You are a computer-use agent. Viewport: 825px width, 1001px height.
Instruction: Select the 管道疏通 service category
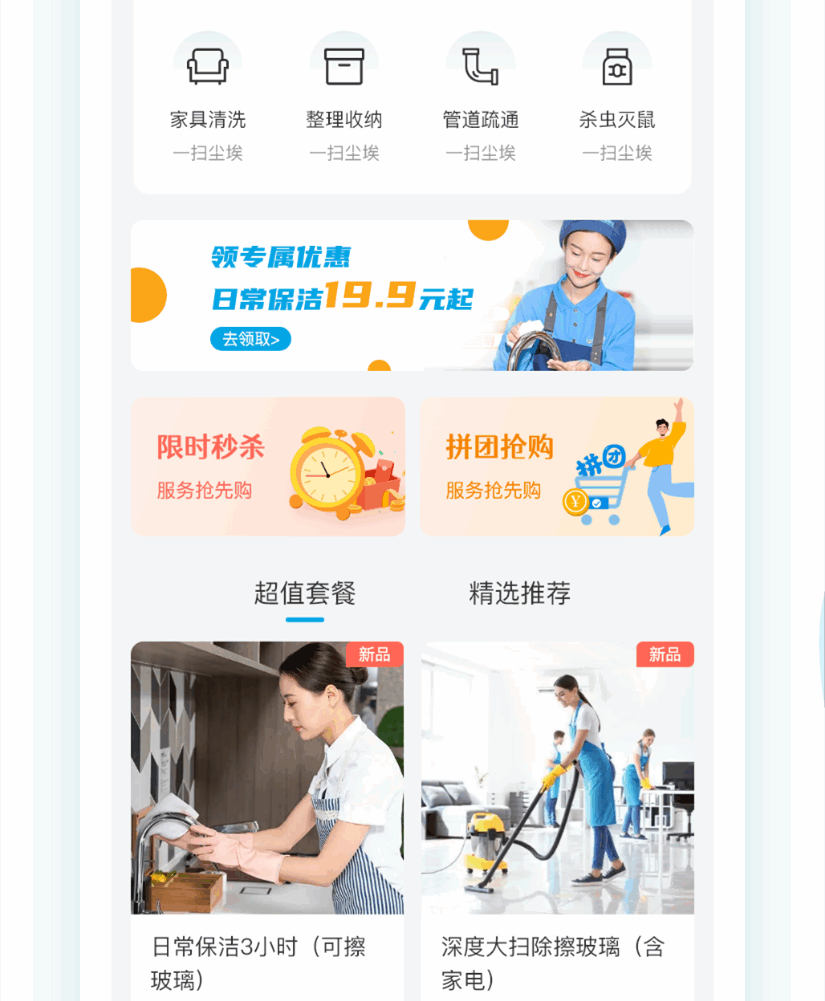pos(481,92)
